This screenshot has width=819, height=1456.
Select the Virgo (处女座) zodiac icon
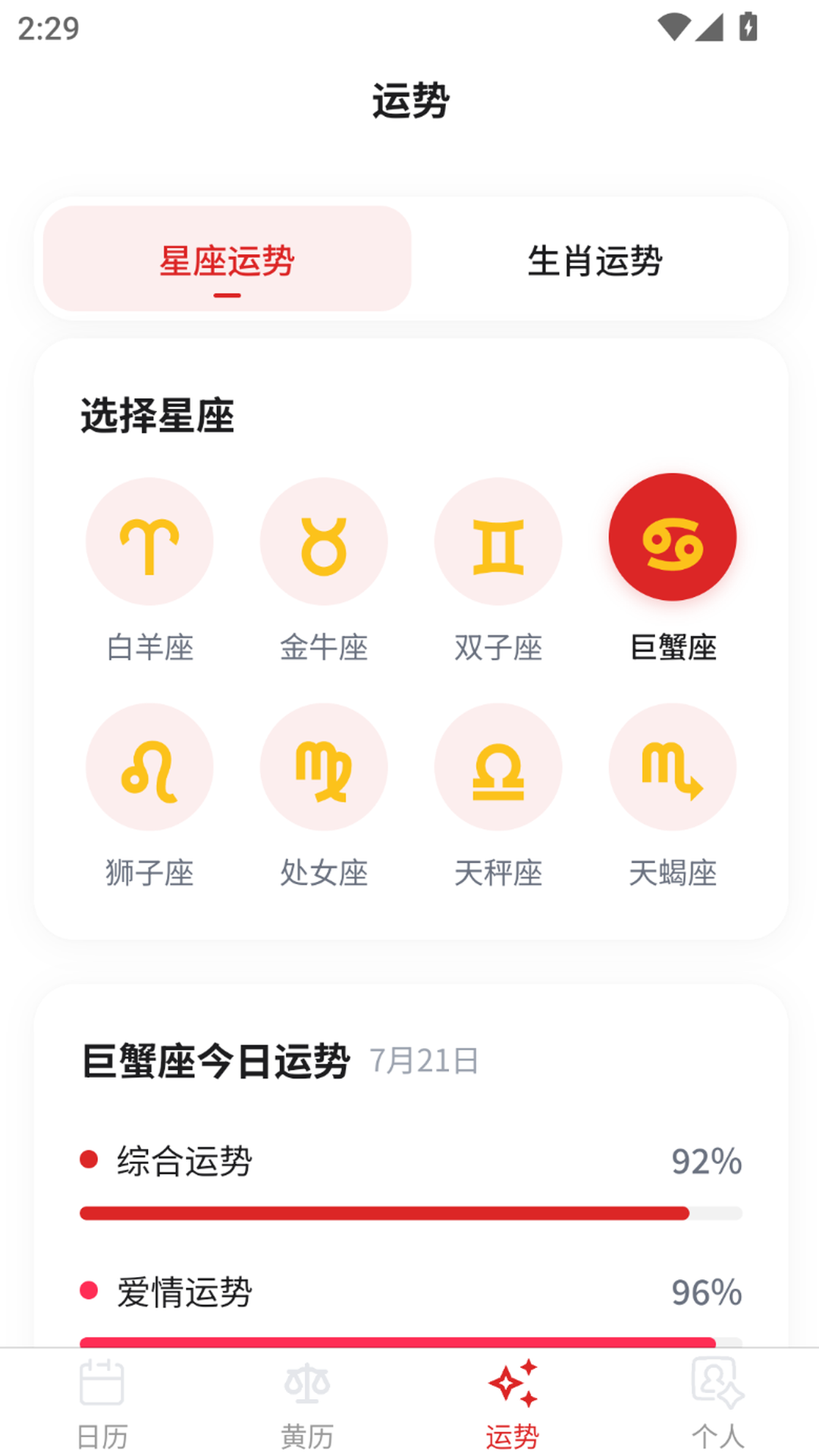(x=324, y=767)
